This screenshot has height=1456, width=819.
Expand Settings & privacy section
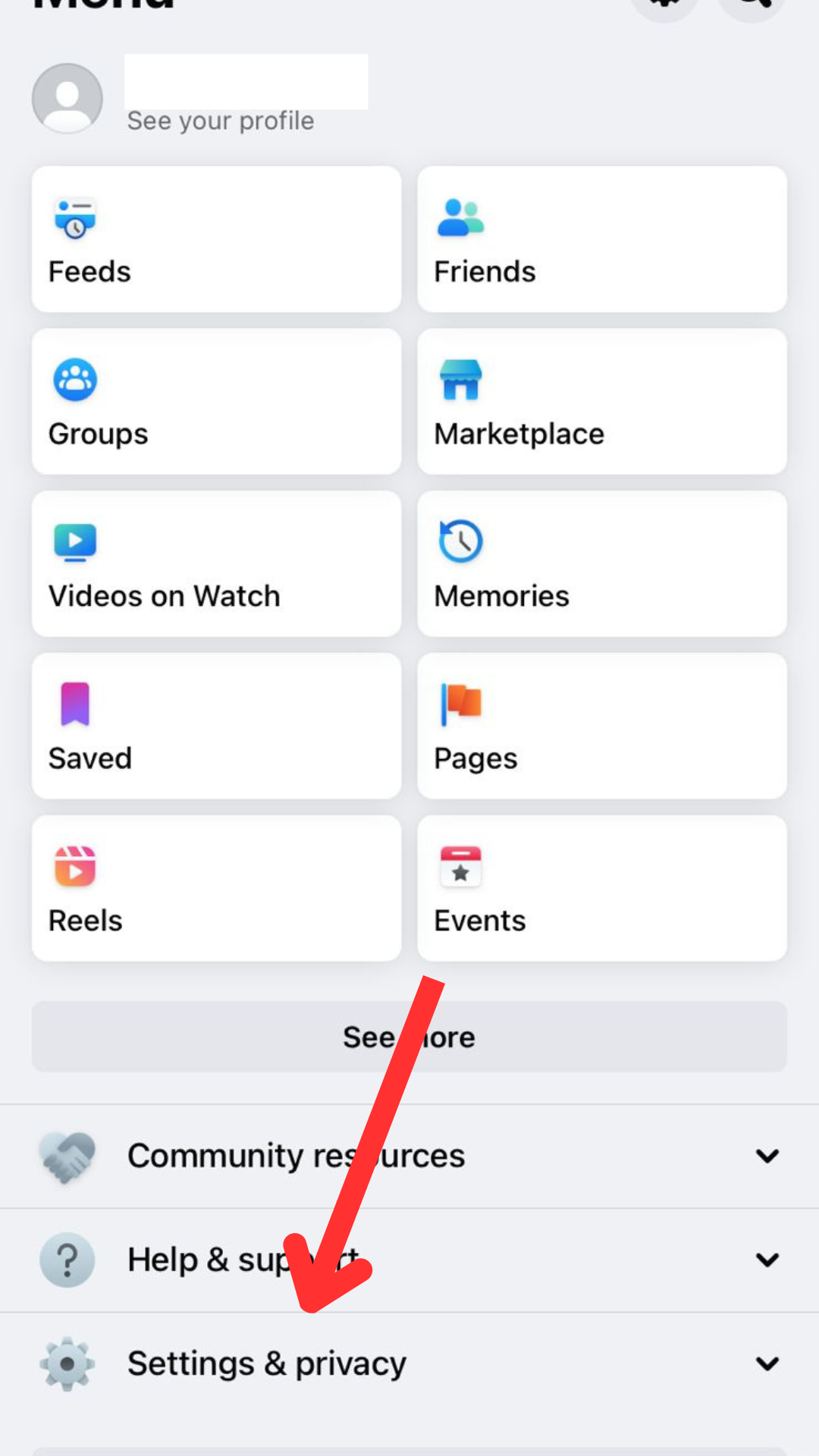(x=409, y=1364)
